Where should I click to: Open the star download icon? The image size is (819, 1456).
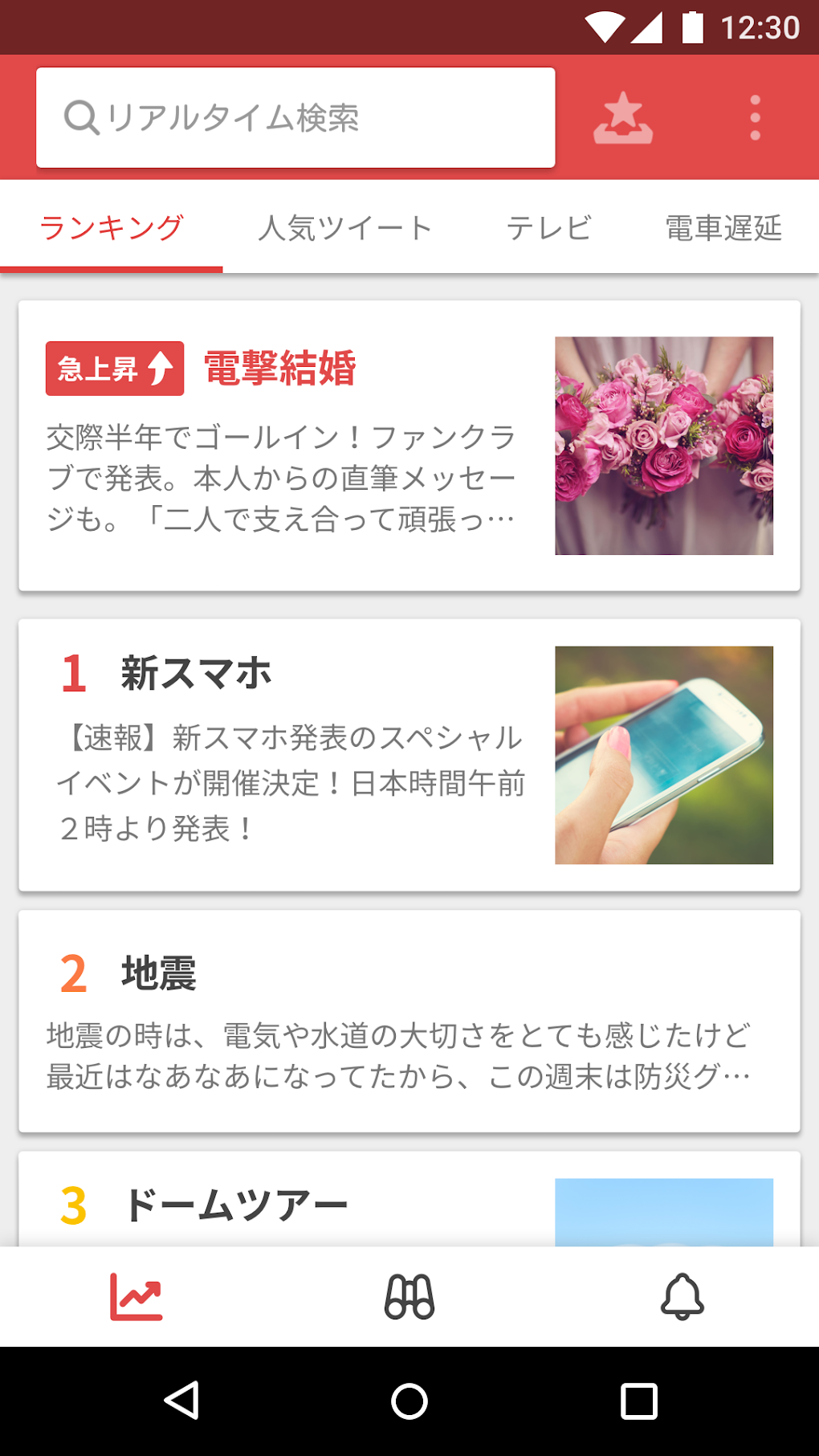tap(622, 118)
